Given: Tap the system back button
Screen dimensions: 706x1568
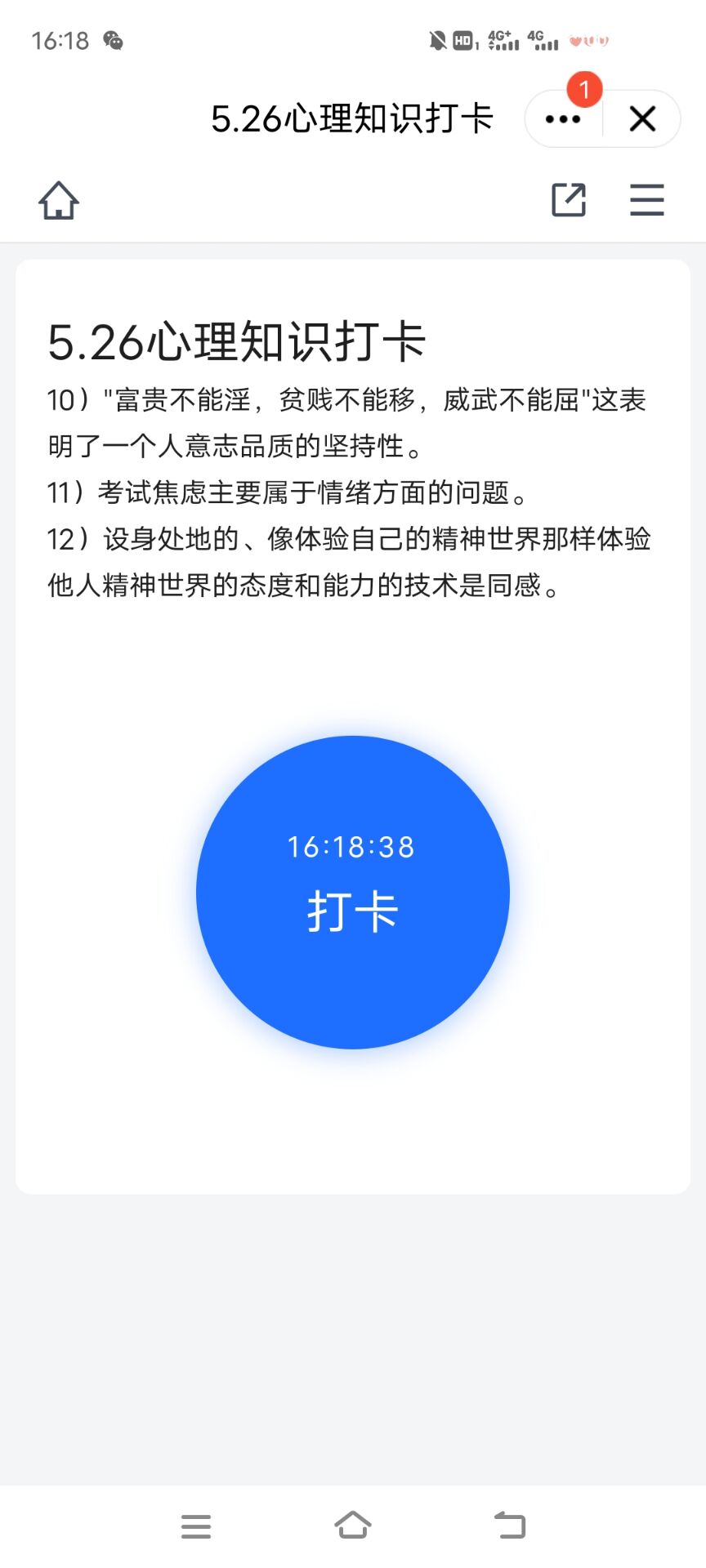Looking at the screenshot, I should (x=510, y=1526).
